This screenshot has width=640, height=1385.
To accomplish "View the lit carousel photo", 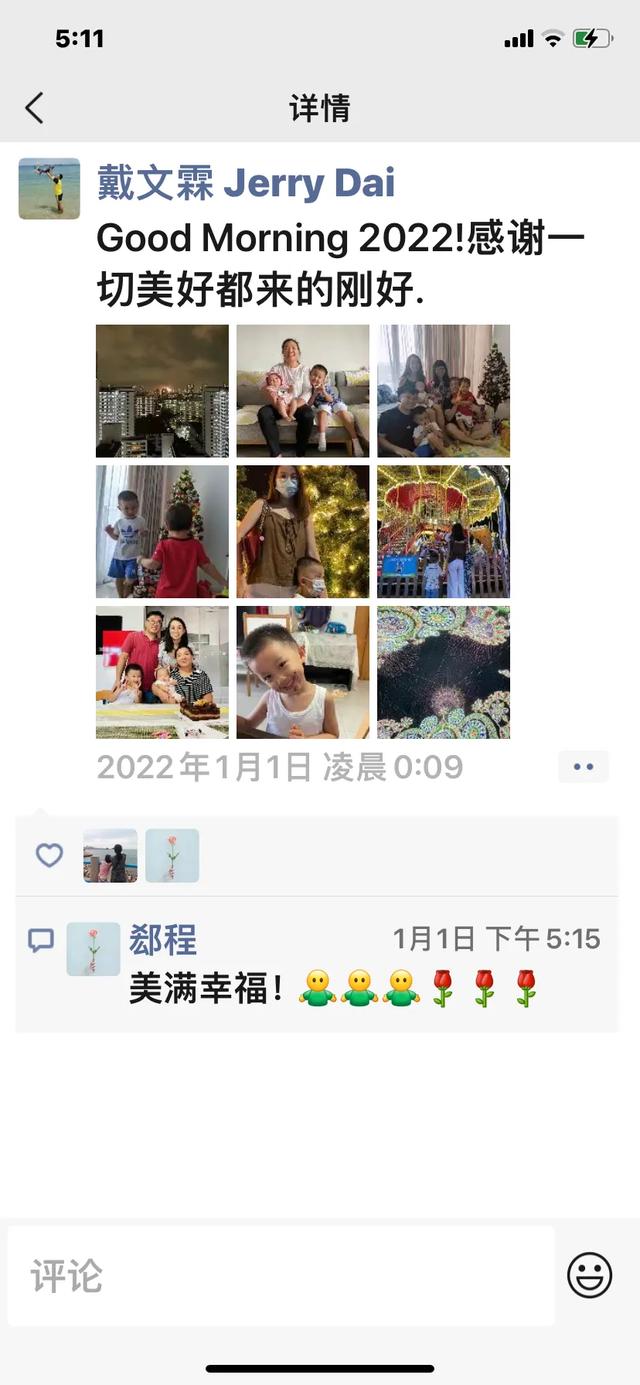I will (x=443, y=531).
